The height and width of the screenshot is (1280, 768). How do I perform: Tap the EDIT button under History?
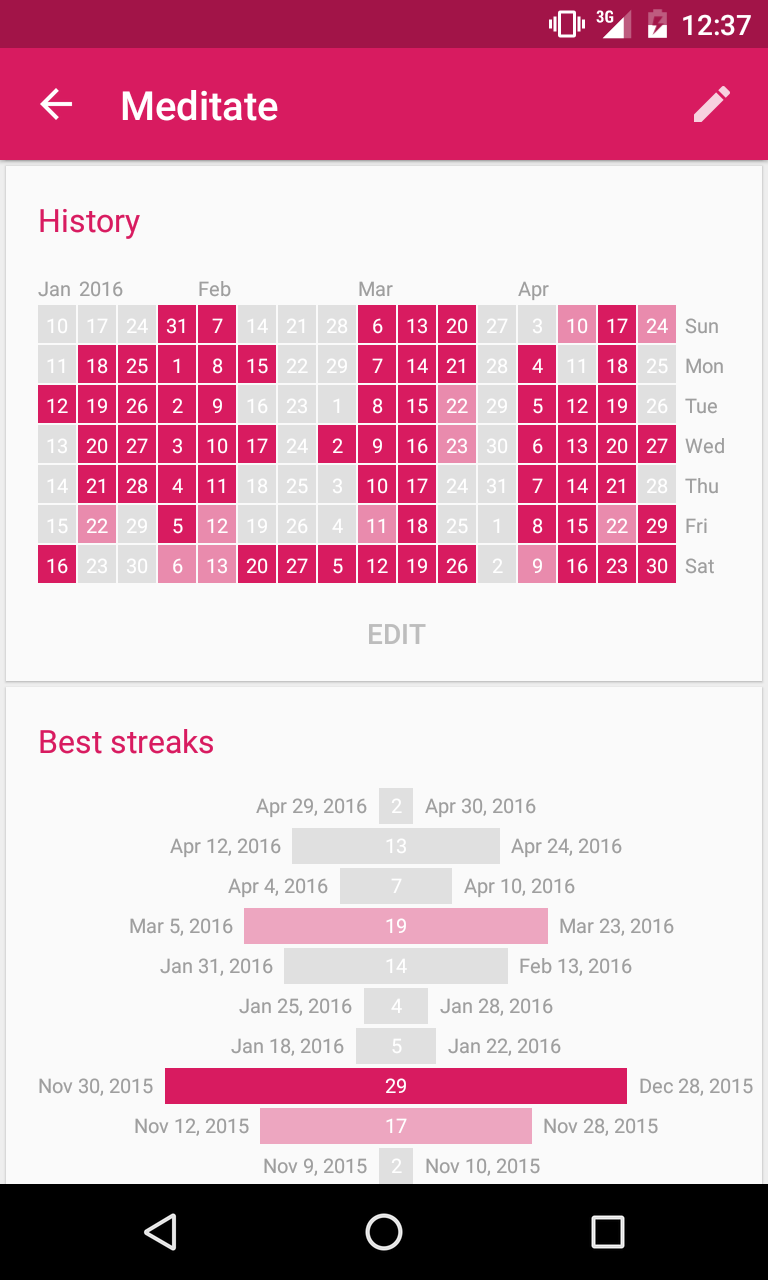tap(396, 634)
